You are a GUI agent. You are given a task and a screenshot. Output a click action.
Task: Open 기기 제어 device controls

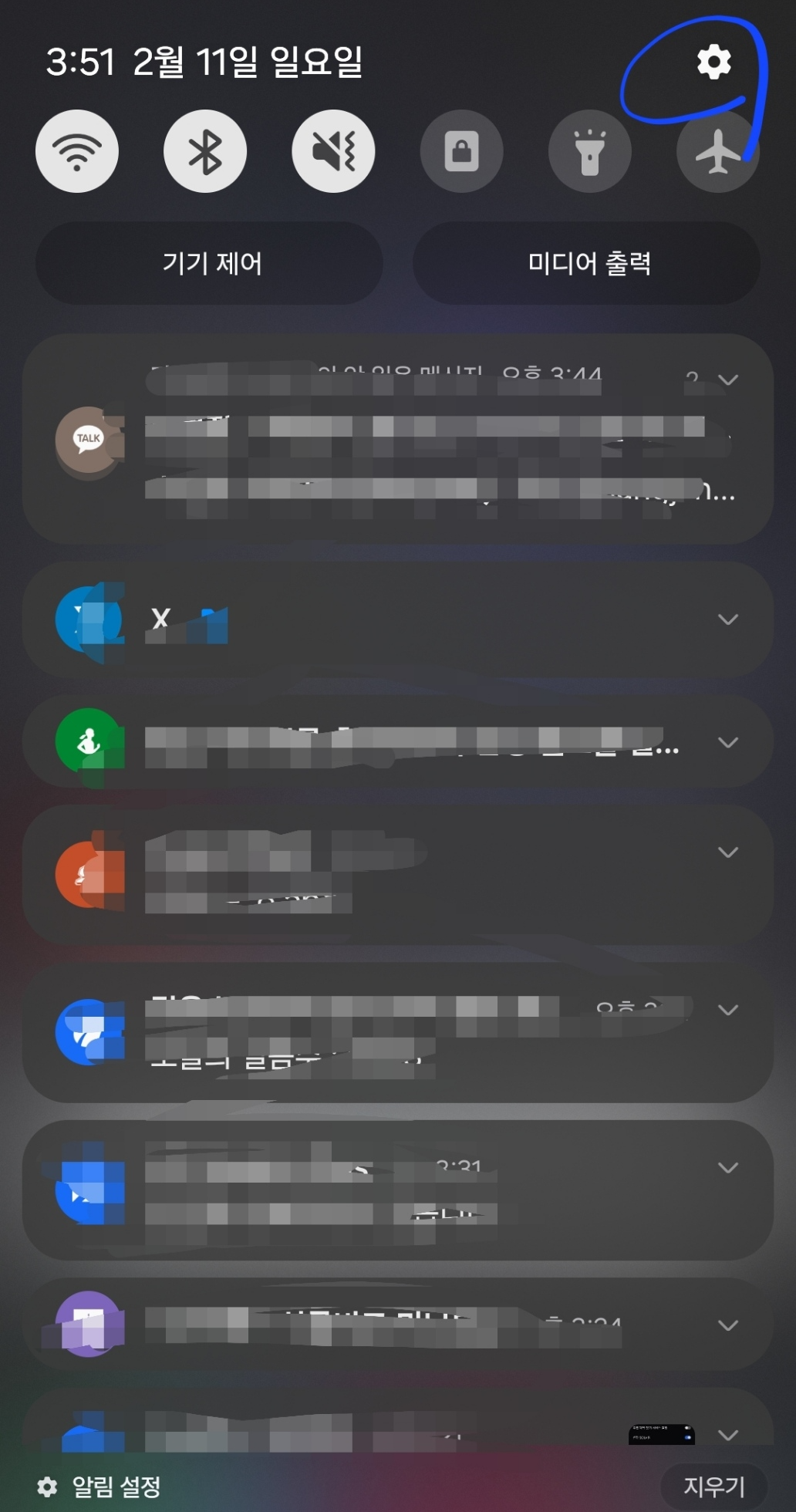point(211,263)
